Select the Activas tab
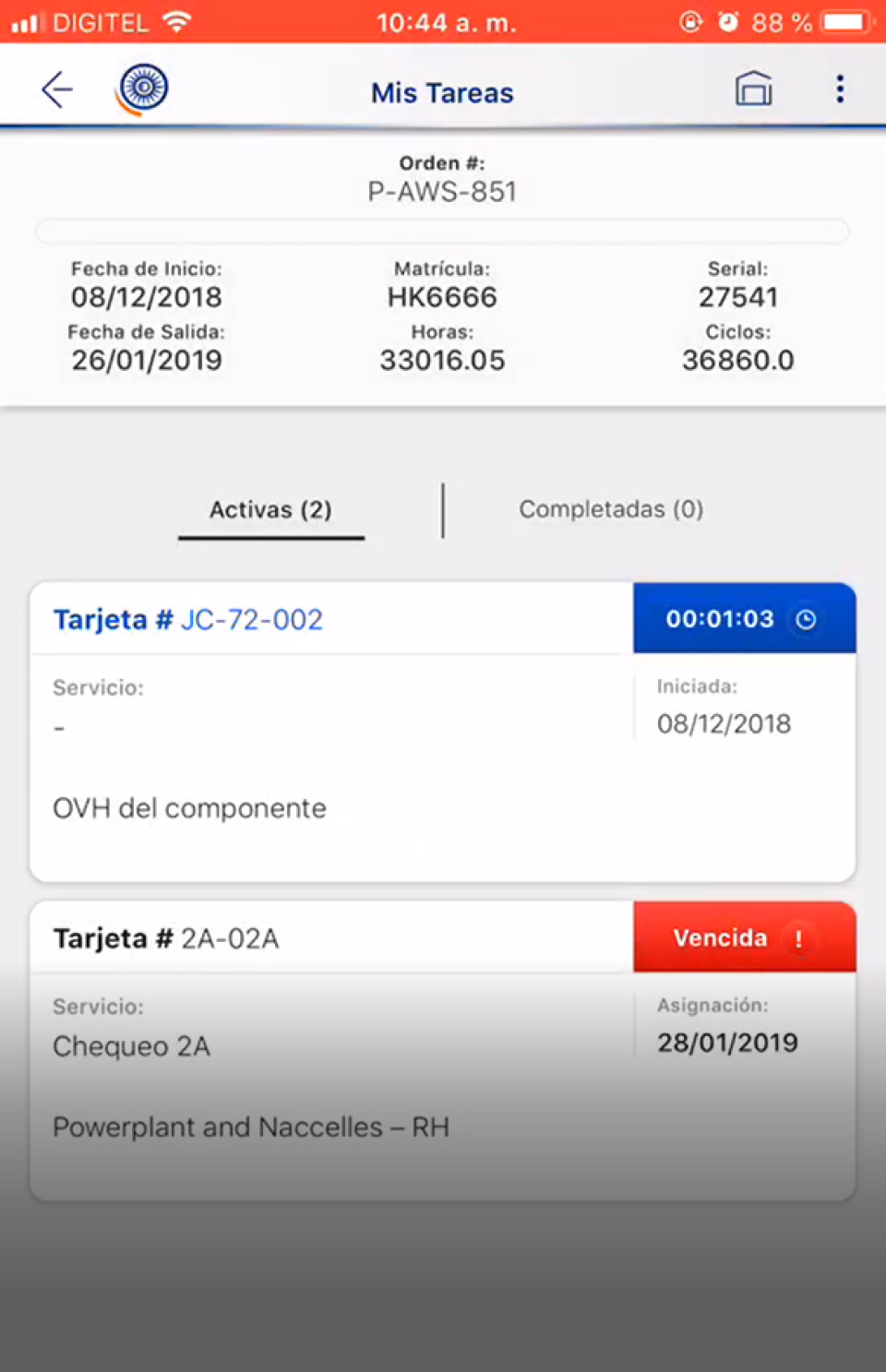 click(270, 509)
